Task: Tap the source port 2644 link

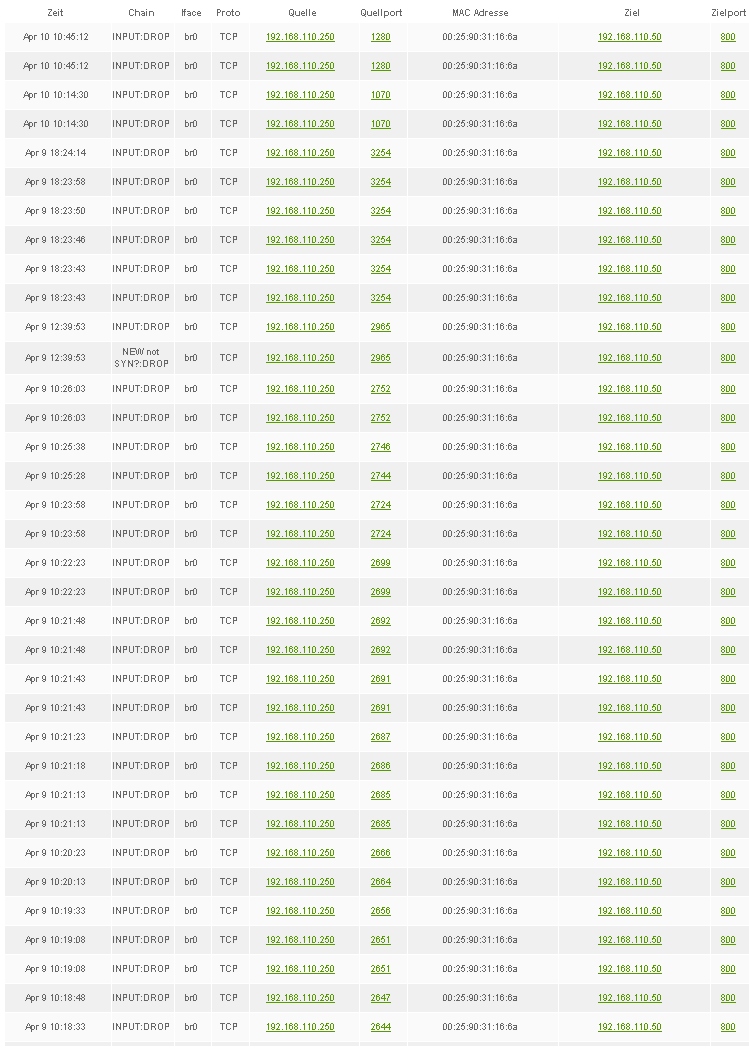Action: (380, 1027)
